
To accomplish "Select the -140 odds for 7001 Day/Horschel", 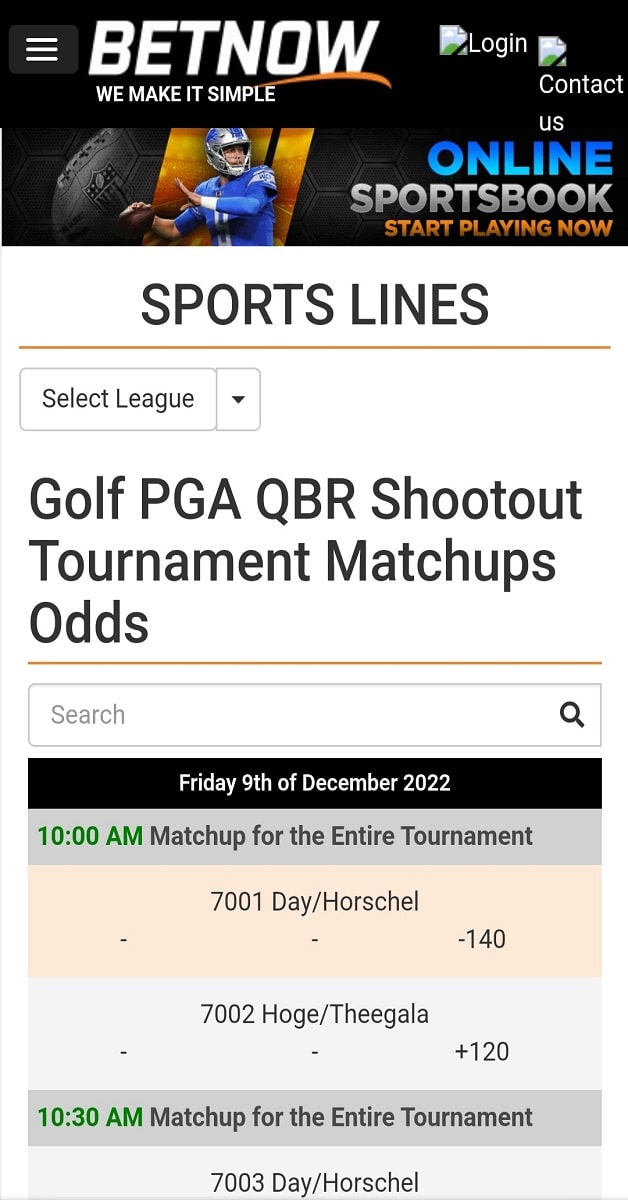I will [x=482, y=939].
